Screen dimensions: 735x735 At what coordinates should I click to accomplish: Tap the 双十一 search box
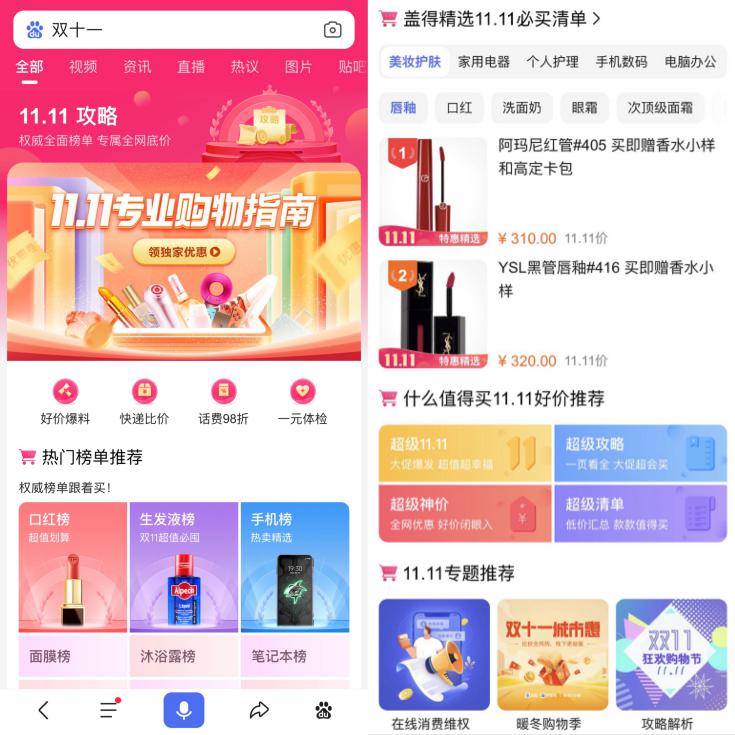[170, 30]
